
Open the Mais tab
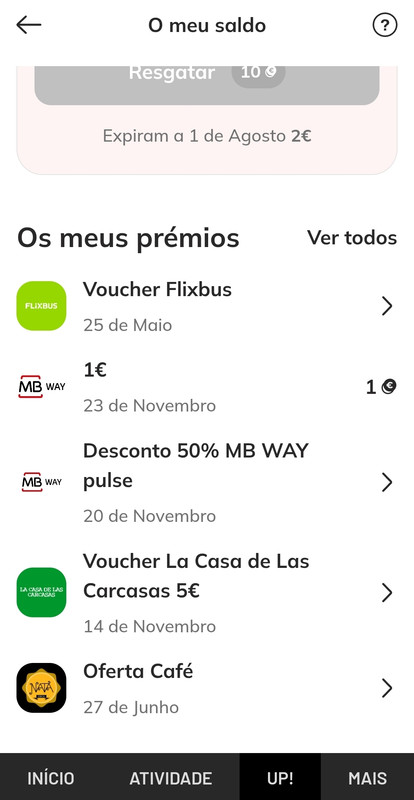click(x=368, y=778)
